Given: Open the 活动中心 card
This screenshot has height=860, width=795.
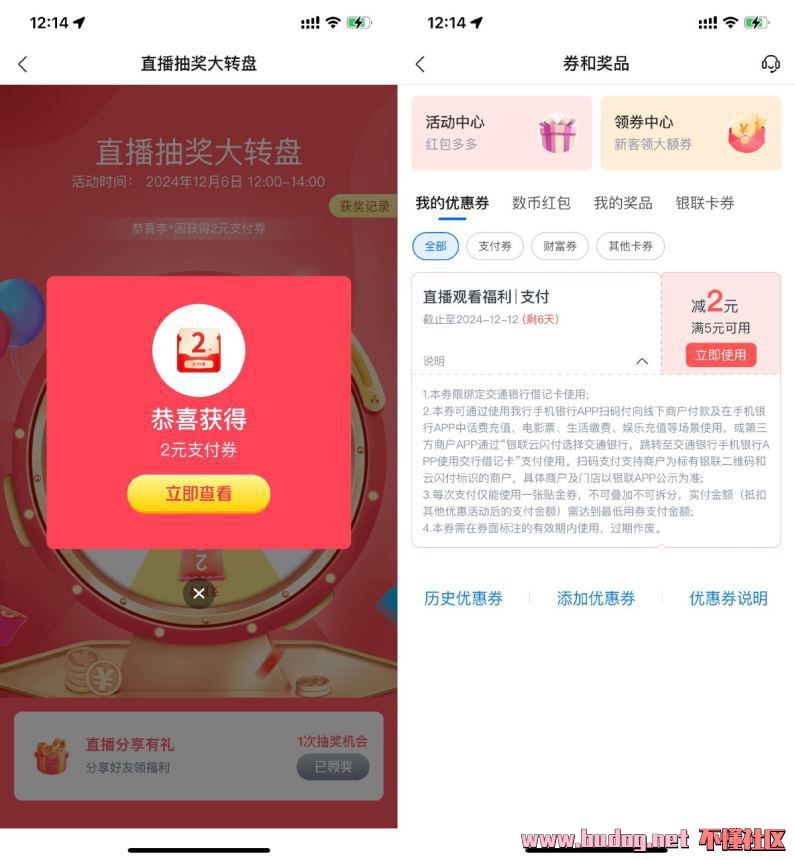Looking at the screenshot, I should coord(501,133).
